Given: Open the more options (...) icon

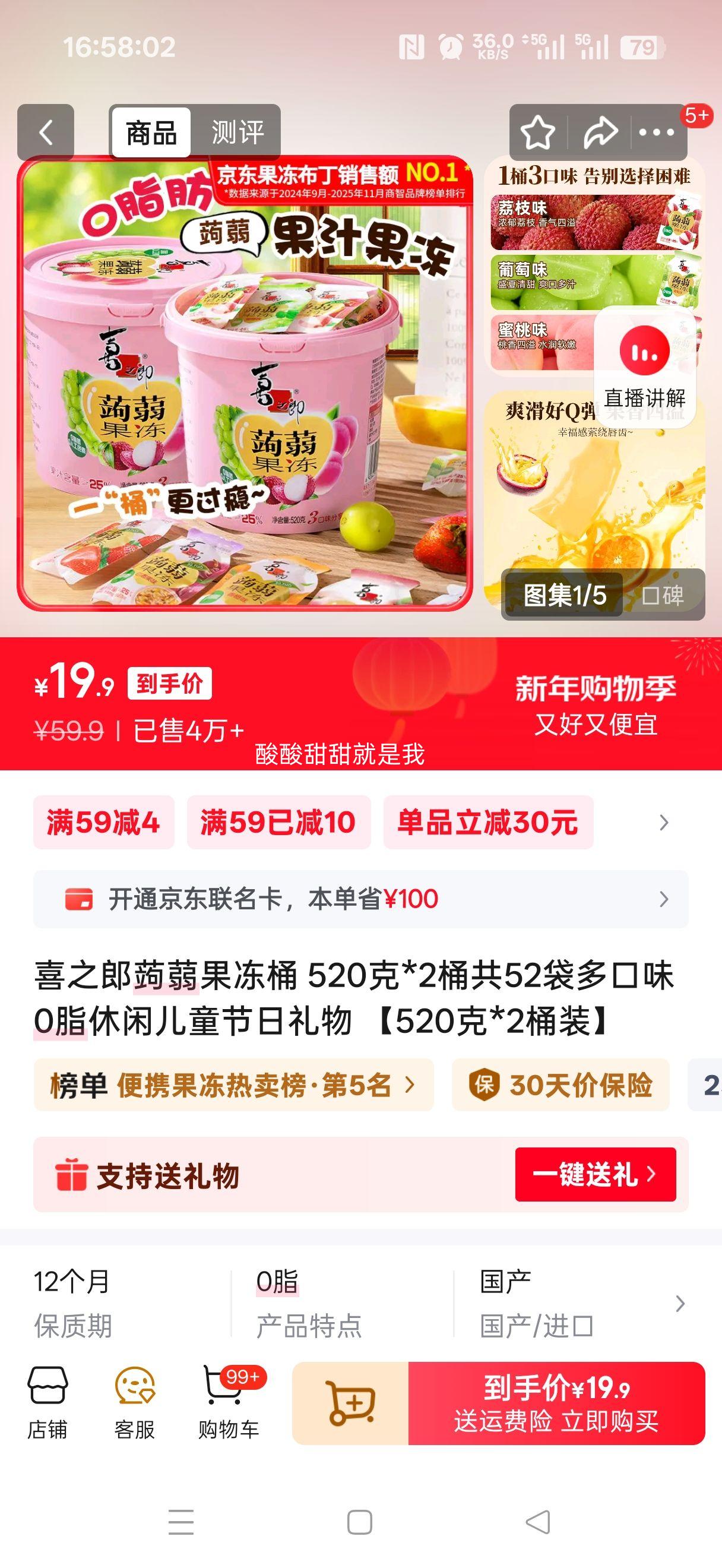Looking at the screenshot, I should pos(655,132).
